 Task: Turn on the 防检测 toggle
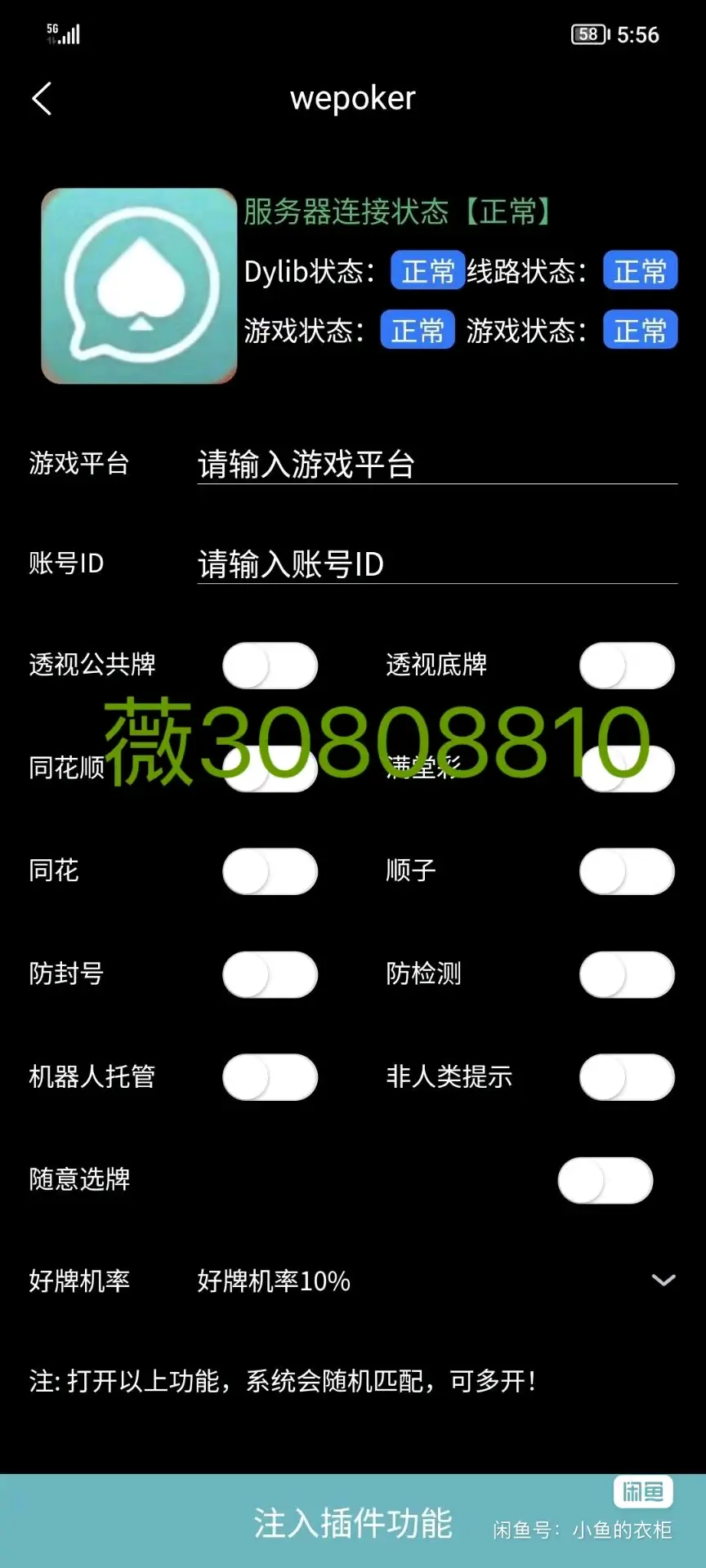[627, 974]
